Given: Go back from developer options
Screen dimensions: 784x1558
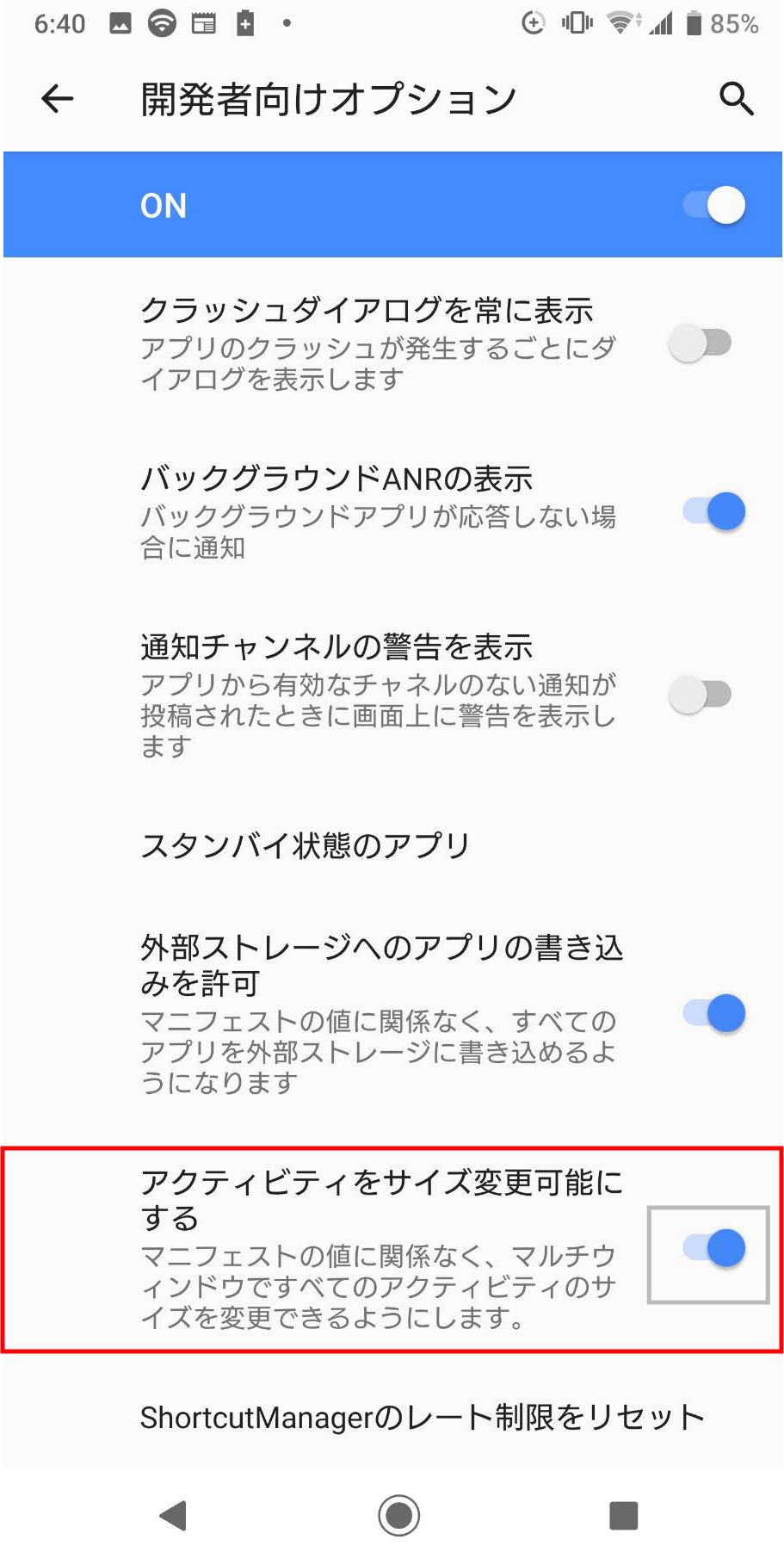Looking at the screenshot, I should (x=57, y=99).
